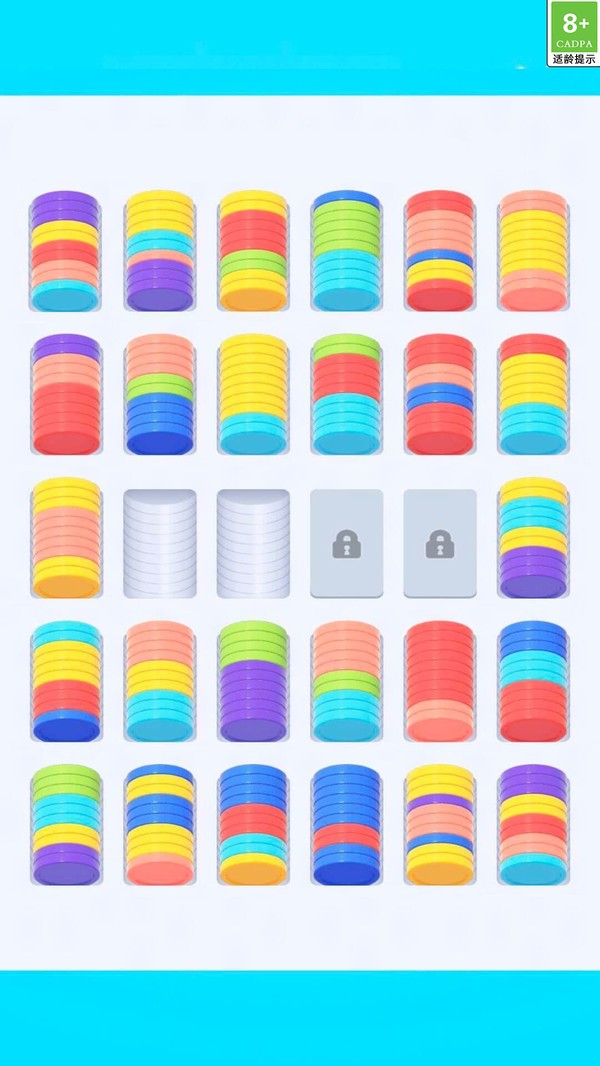
Task: Open the CADPA 8+ age rating notice
Action: [574, 34]
